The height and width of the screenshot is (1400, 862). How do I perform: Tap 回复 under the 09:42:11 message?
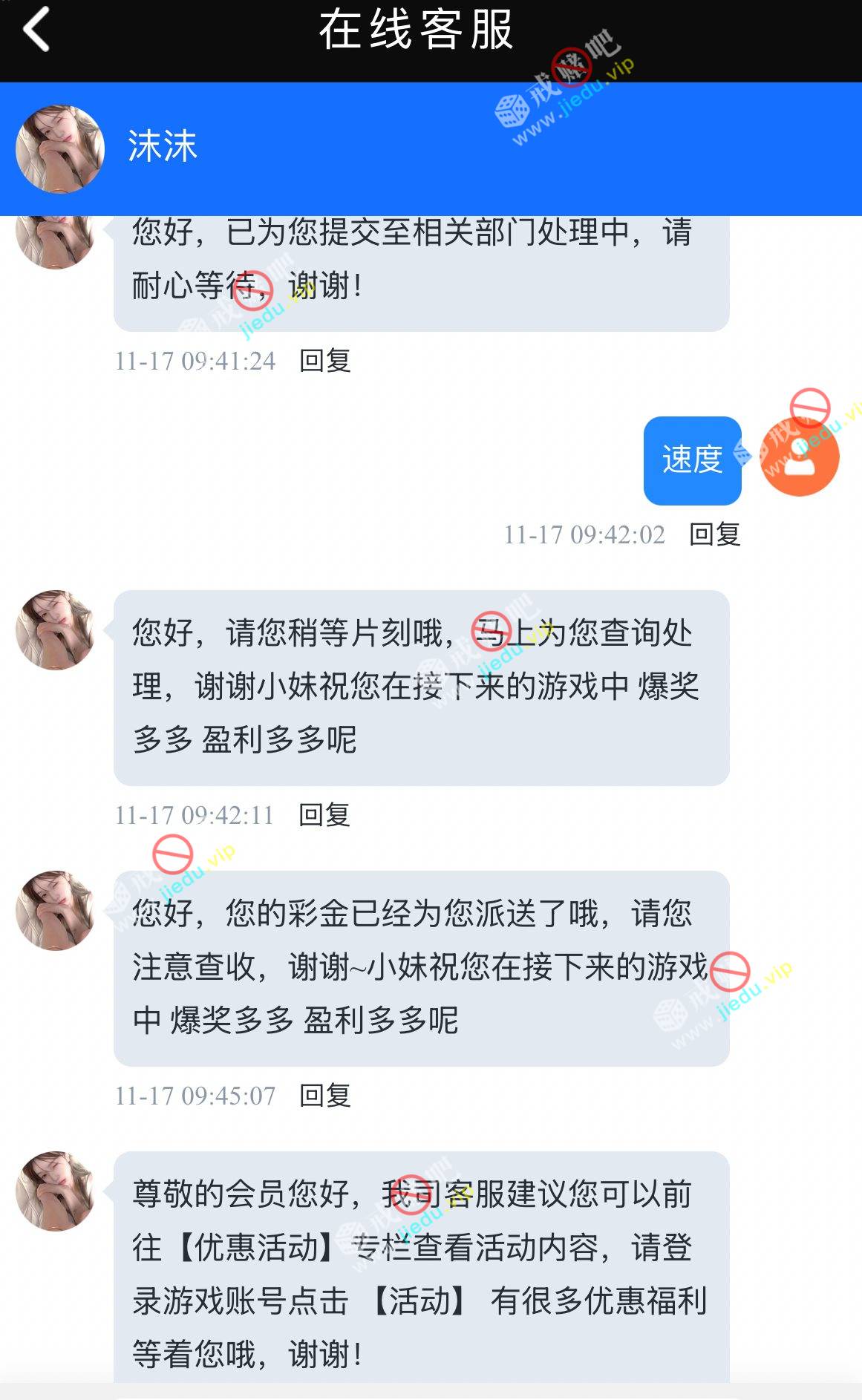[324, 815]
